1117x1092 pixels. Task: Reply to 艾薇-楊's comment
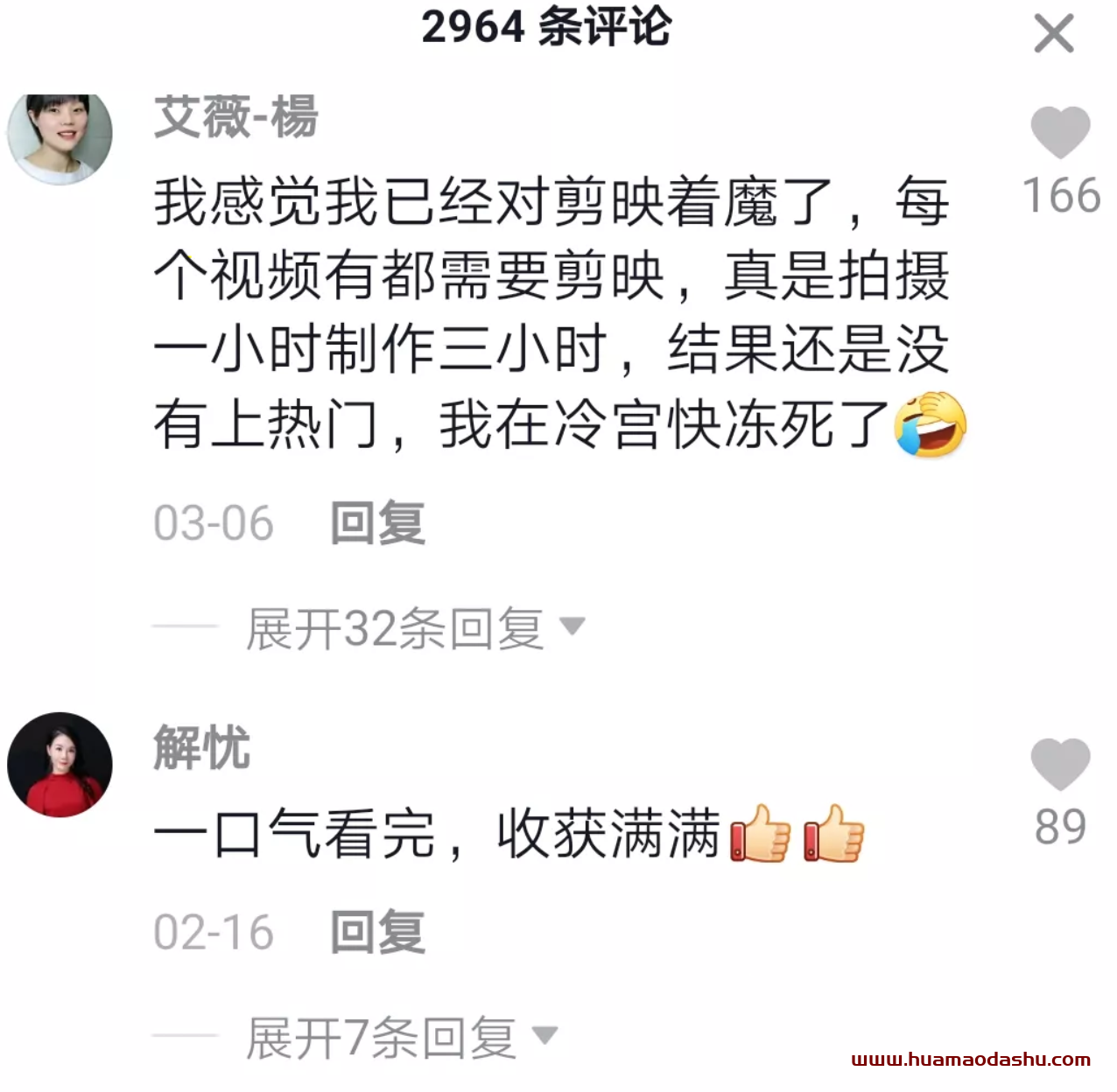point(377,523)
